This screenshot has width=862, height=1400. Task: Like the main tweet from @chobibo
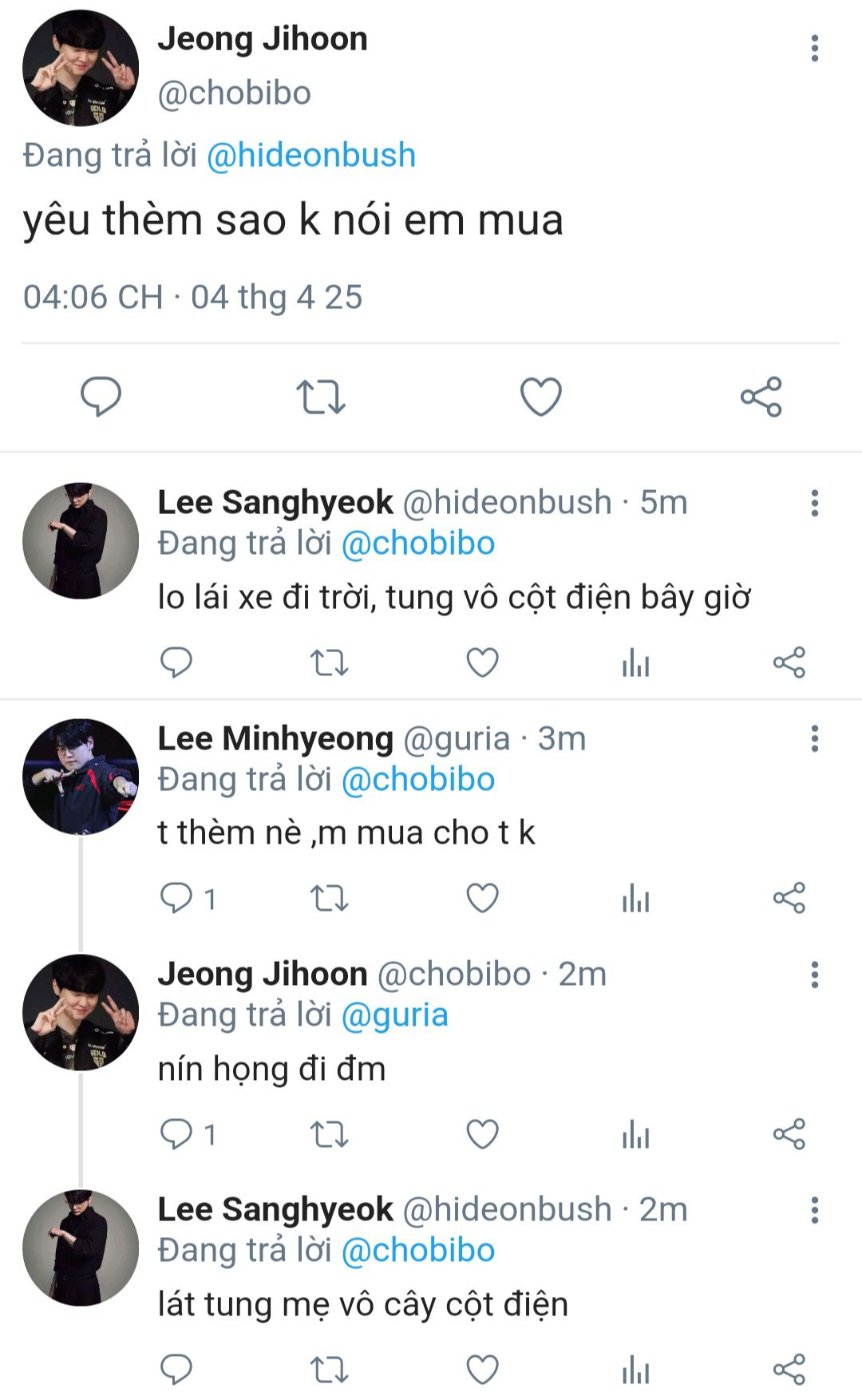pyautogui.click(x=541, y=397)
